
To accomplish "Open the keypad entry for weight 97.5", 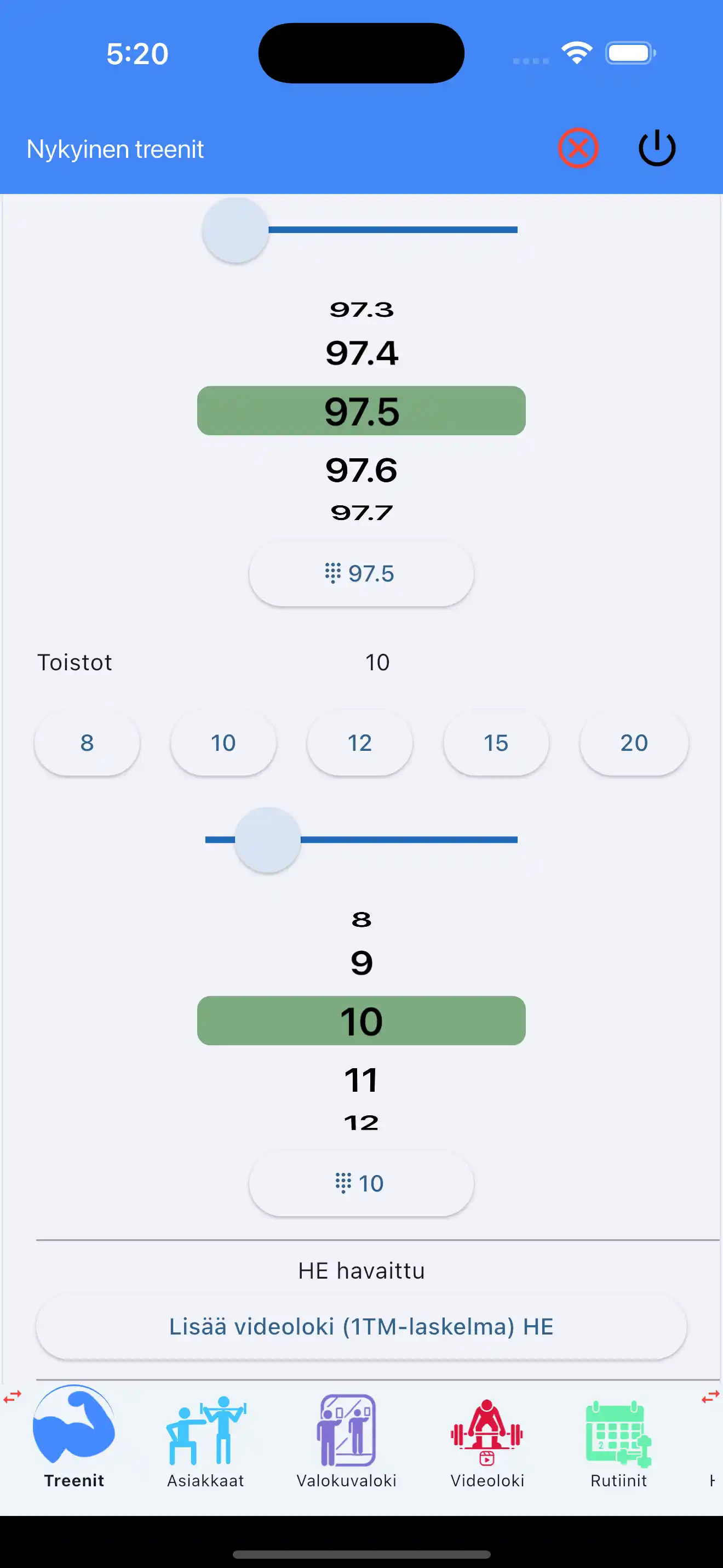I will tap(361, 573).
